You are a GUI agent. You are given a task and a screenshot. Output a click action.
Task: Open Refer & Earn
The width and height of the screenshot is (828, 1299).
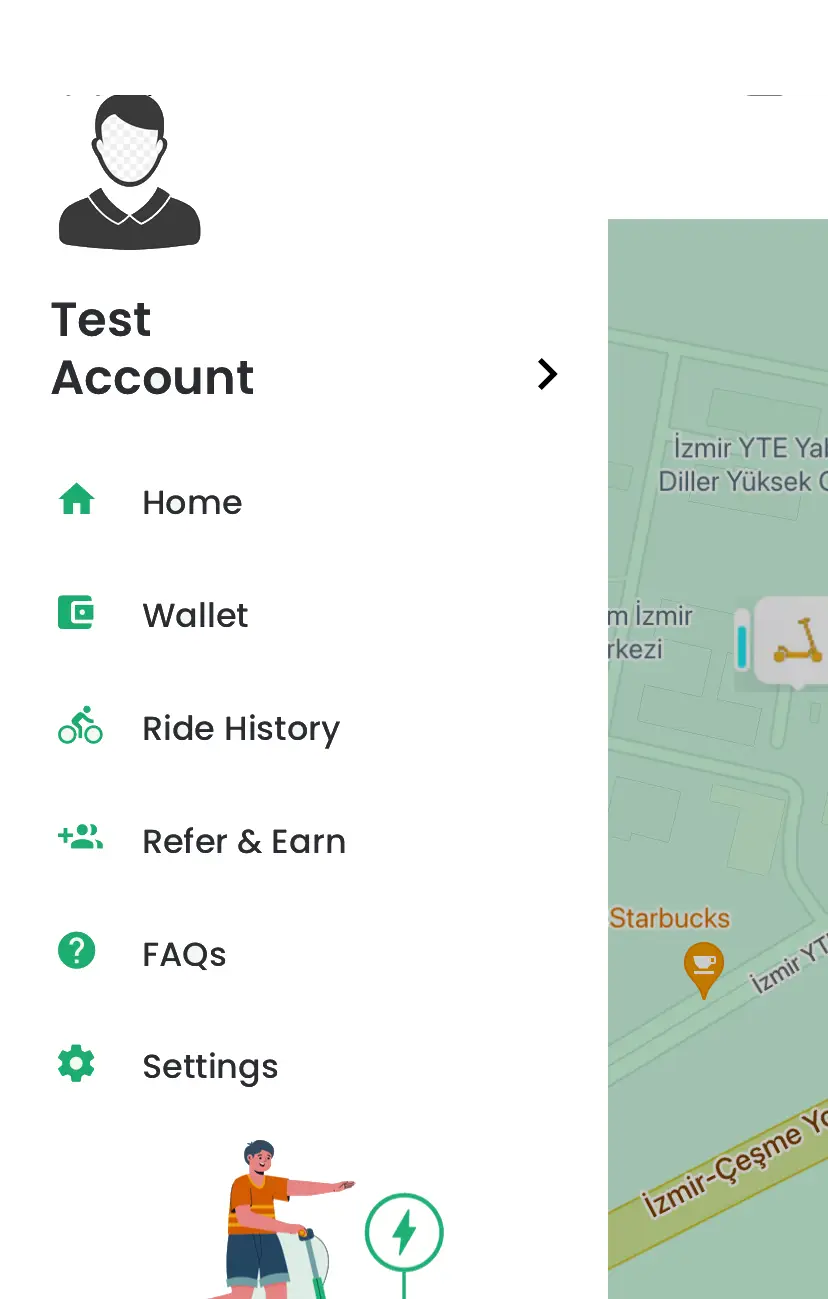(x=243, y=841)
